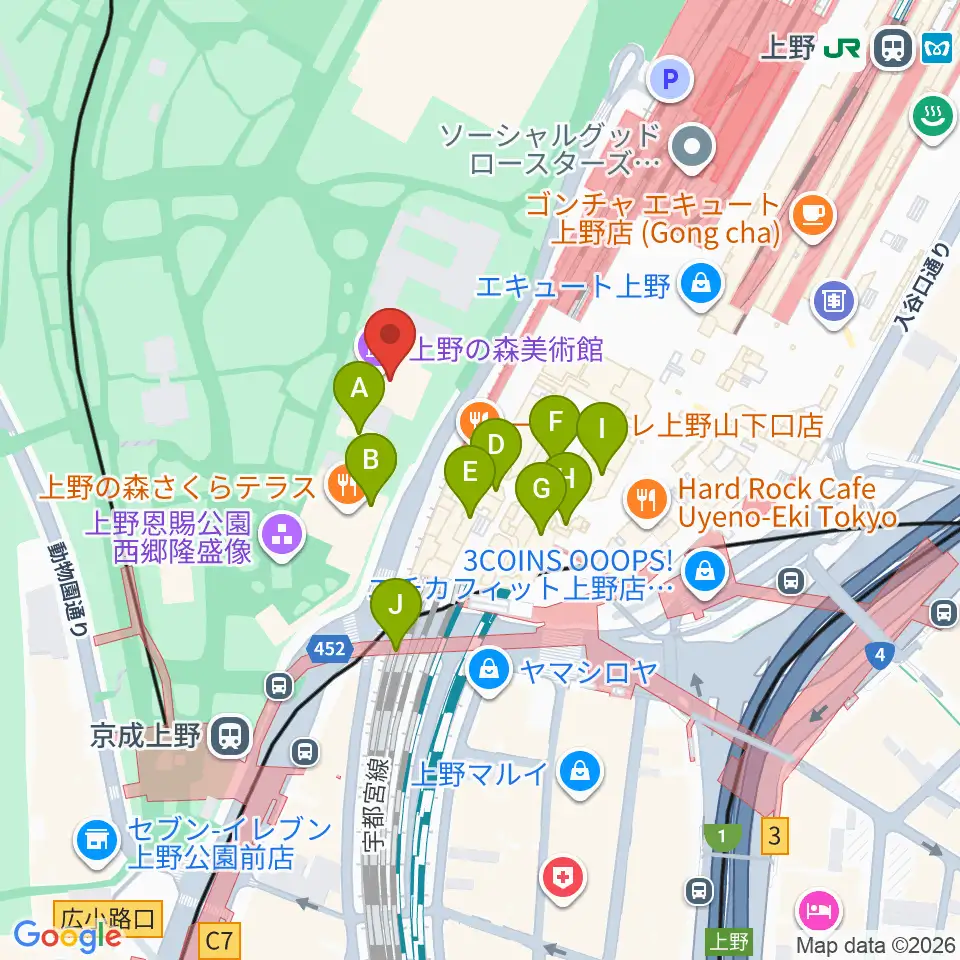960x960 pixels.
Task: Open the ソーシャルグッドロースターズ location pin
Action: (x=692, y=148)
